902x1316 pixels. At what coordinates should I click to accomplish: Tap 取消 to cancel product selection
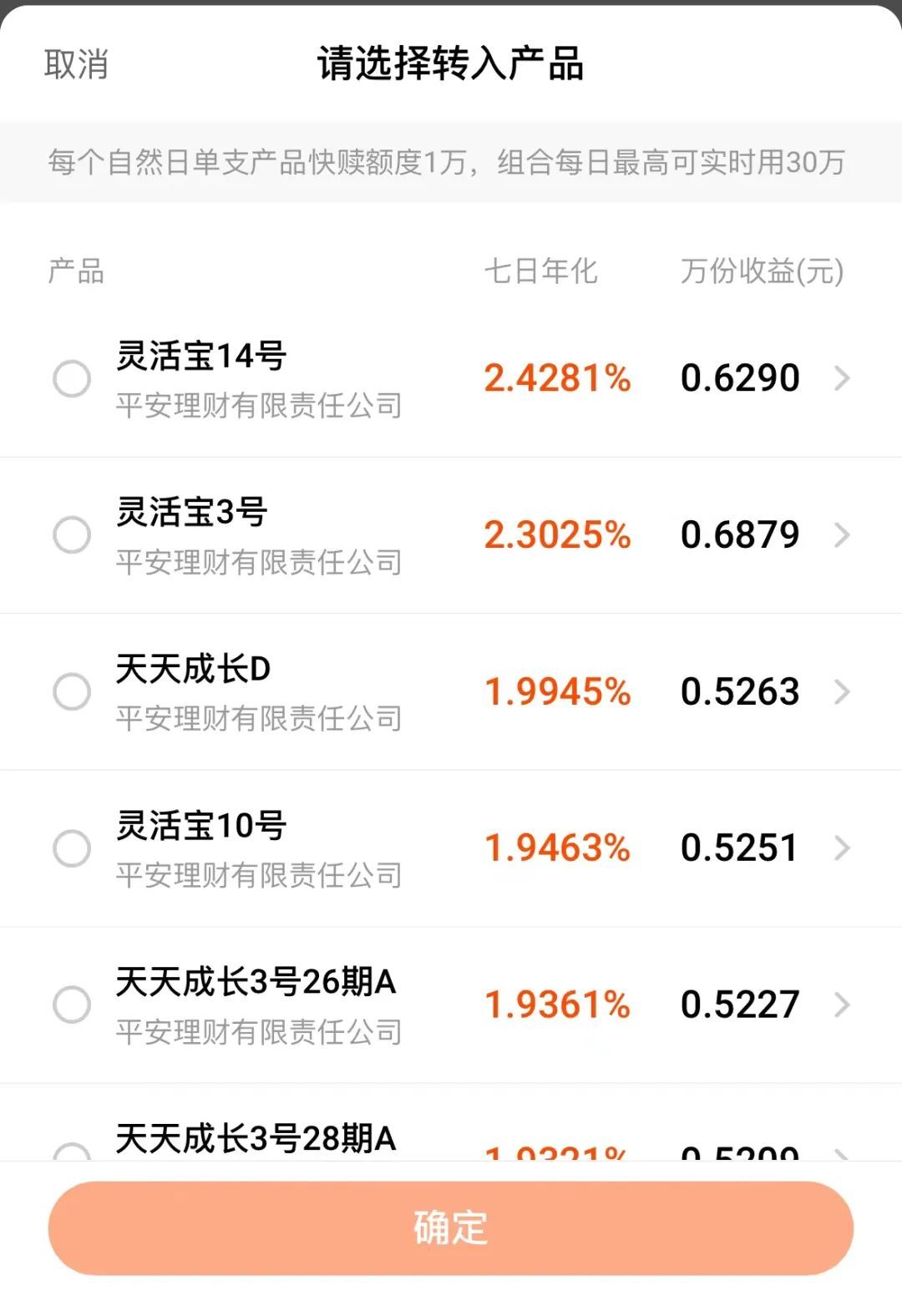click(76, 64)
